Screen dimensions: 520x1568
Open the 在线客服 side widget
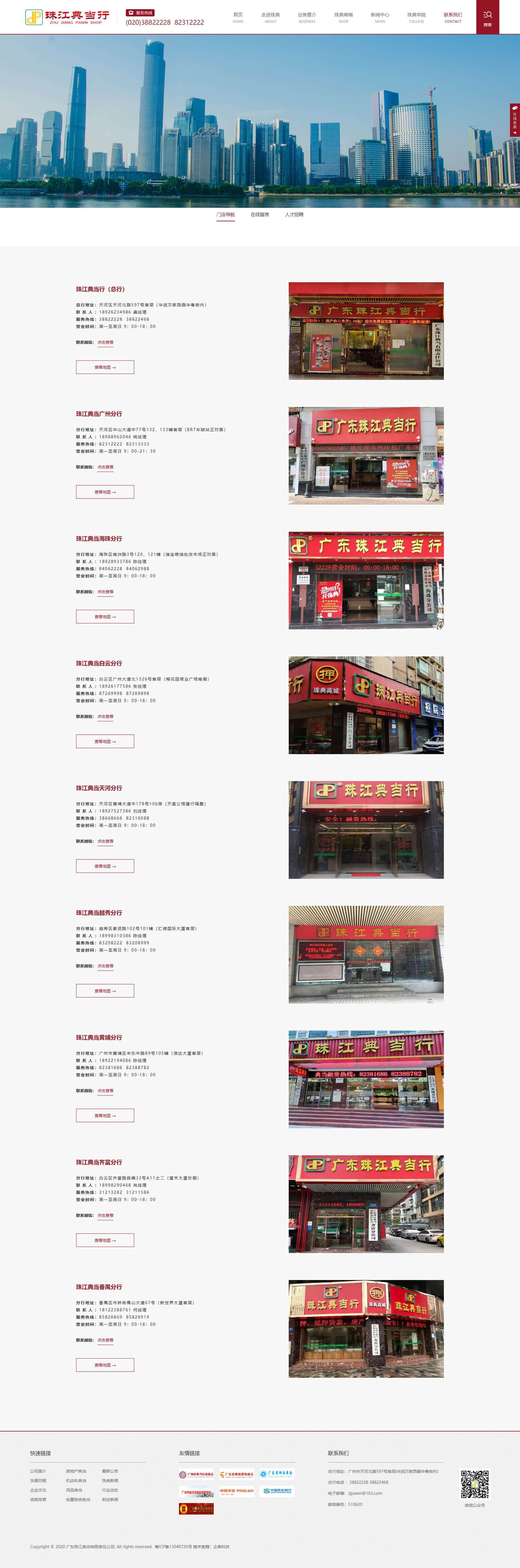click(514, 119)
